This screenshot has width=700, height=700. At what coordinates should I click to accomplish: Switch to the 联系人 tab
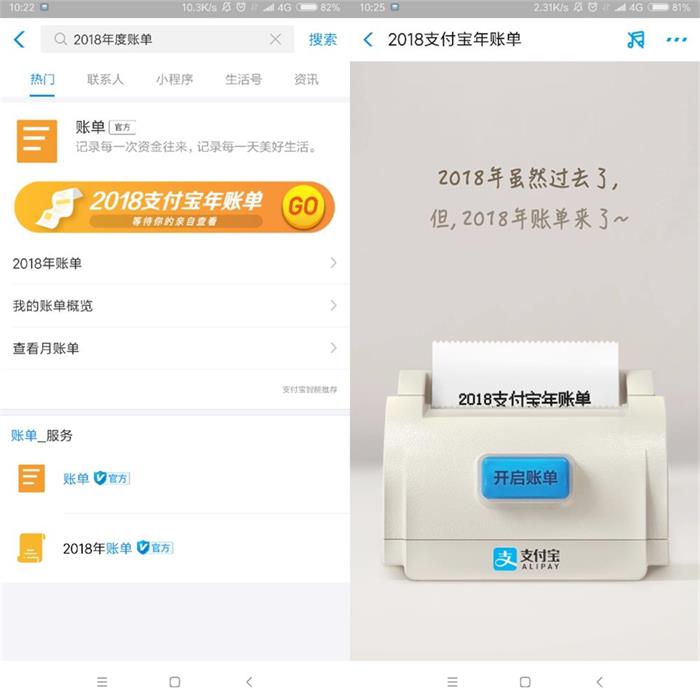coord(105,79)
